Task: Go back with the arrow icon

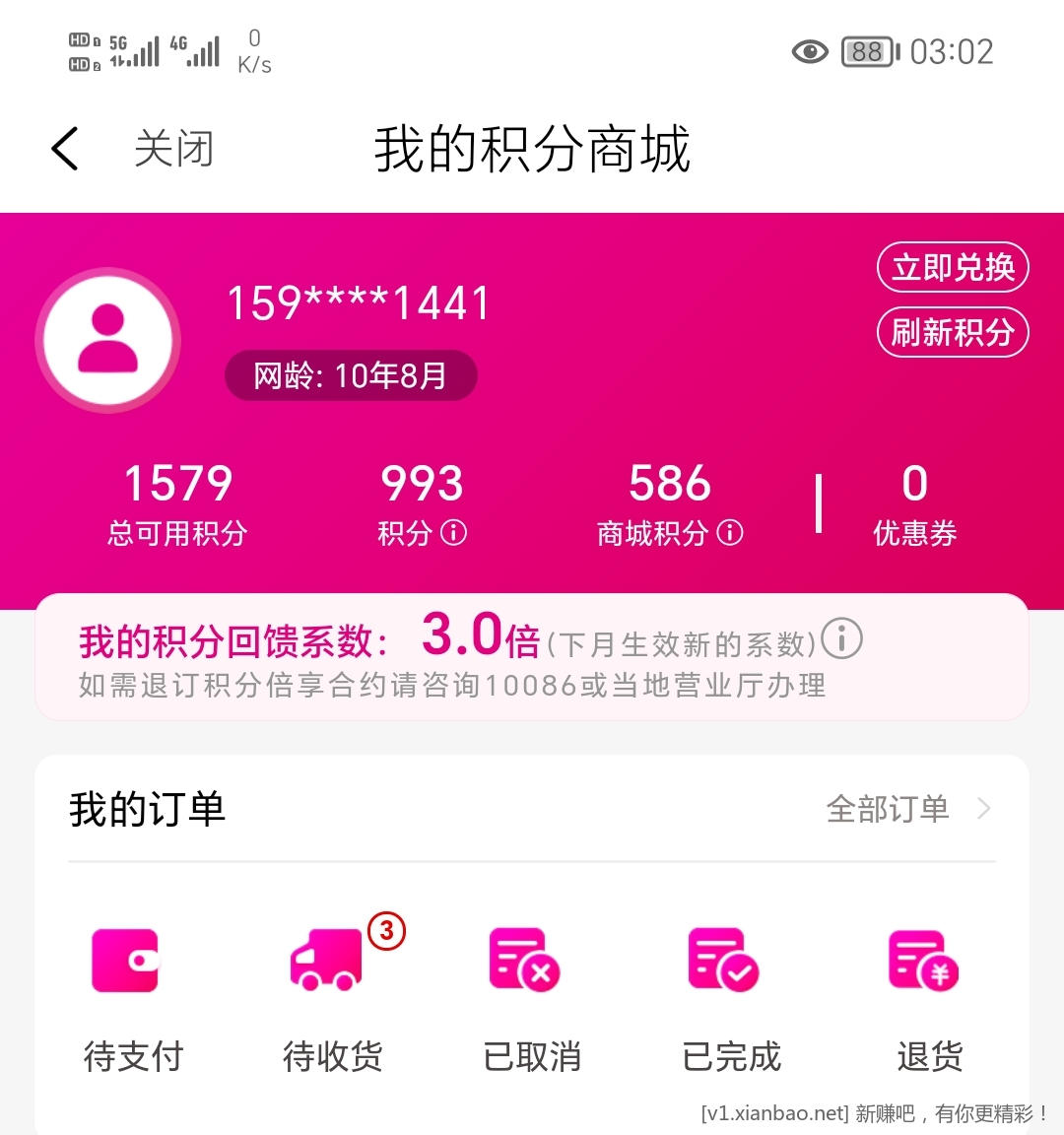Action: point(65,150)
